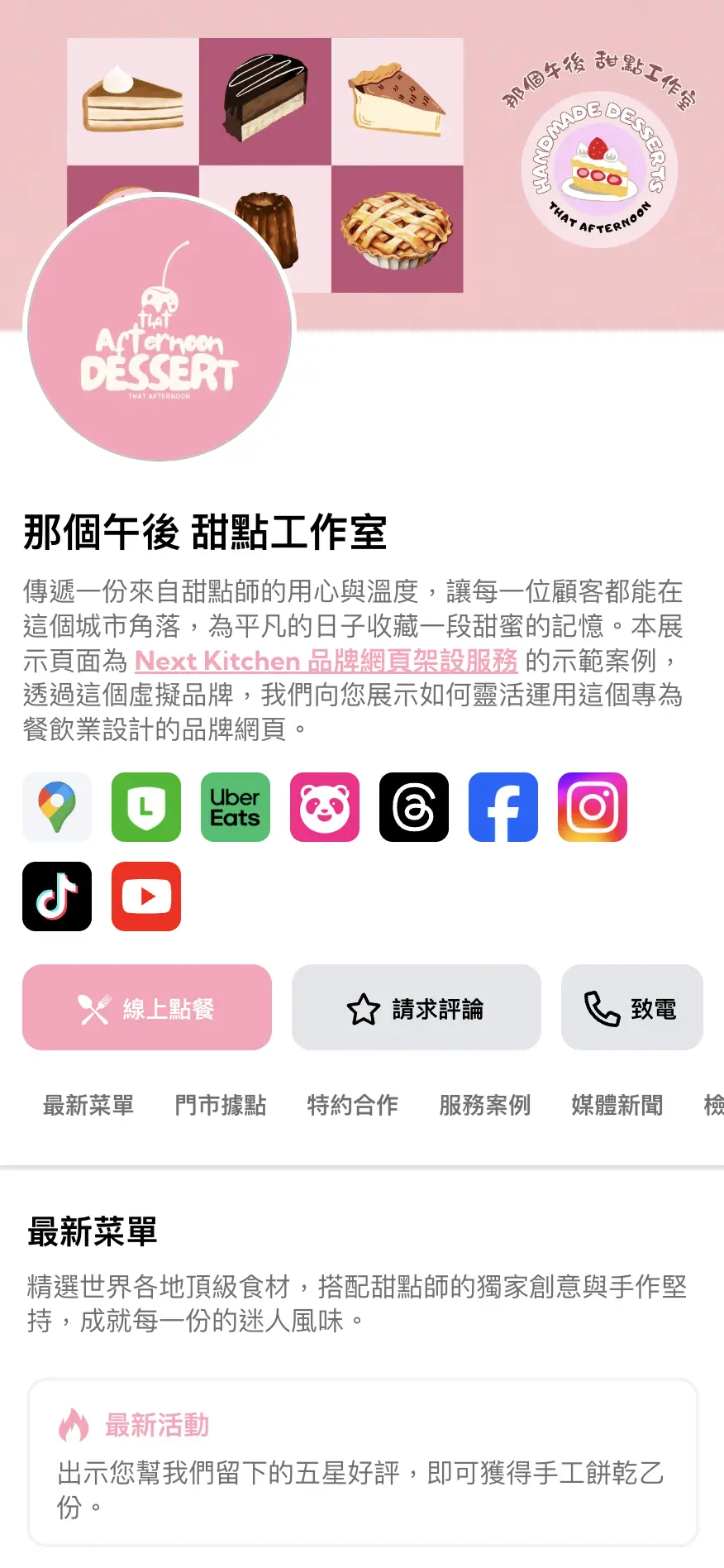724x1568 pixels.
Task: Open the LINE icon
Action: tap(145, 807)
